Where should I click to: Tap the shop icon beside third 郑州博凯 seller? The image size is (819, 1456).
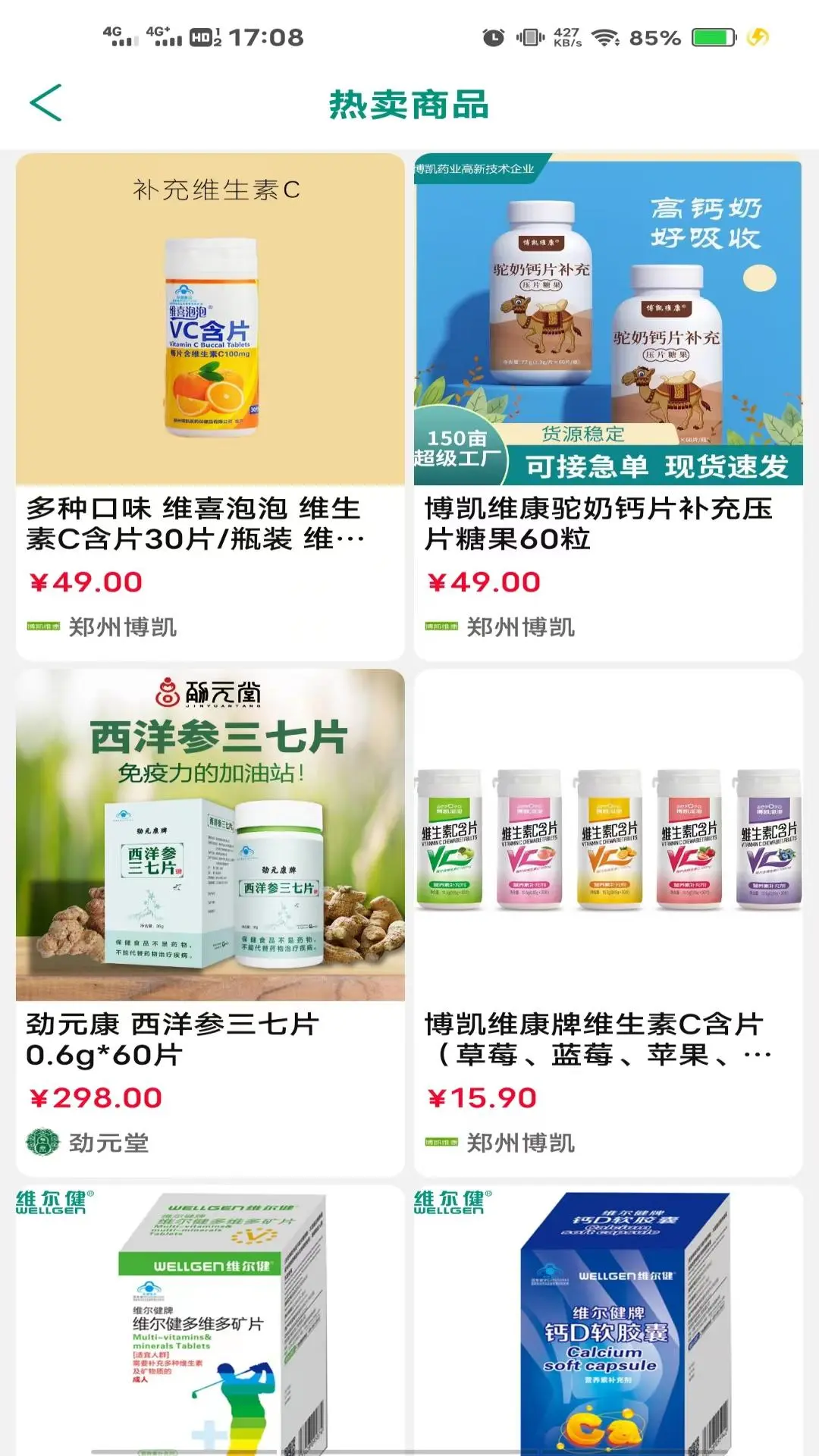coord(440,1140)
